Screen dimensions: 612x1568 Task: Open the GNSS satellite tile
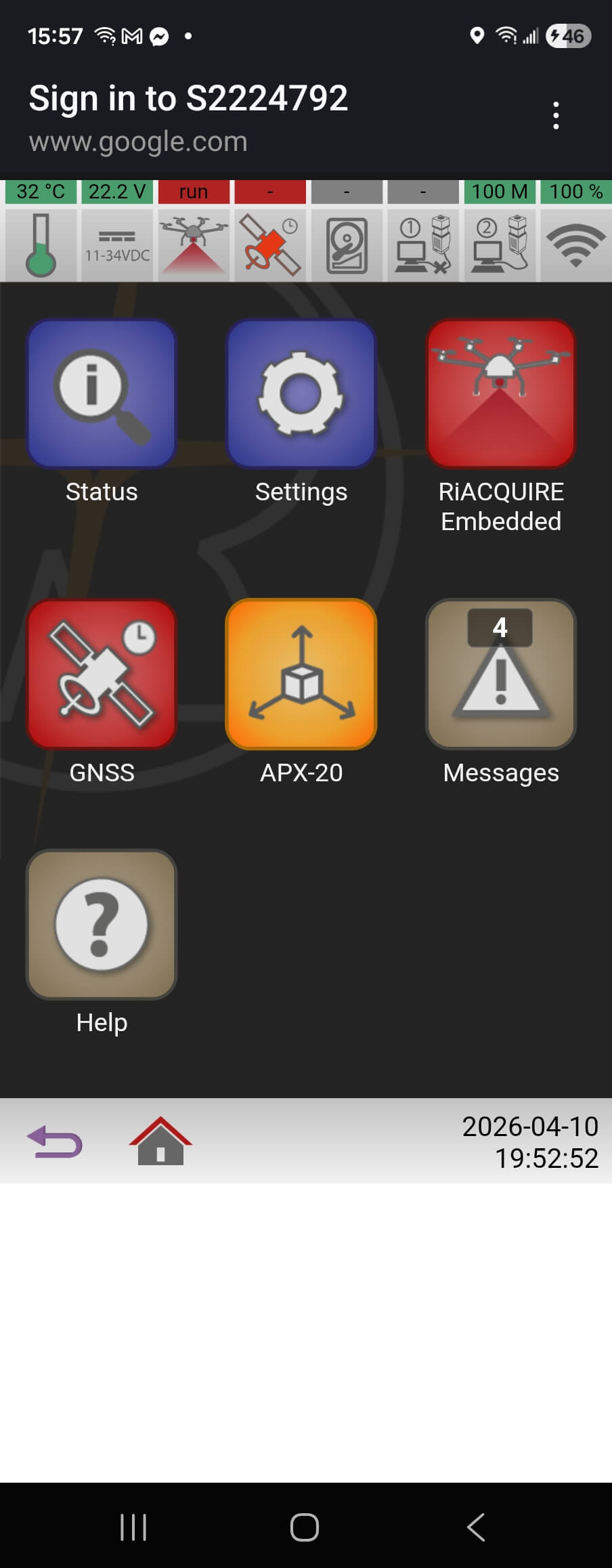(x=102, y=674)
